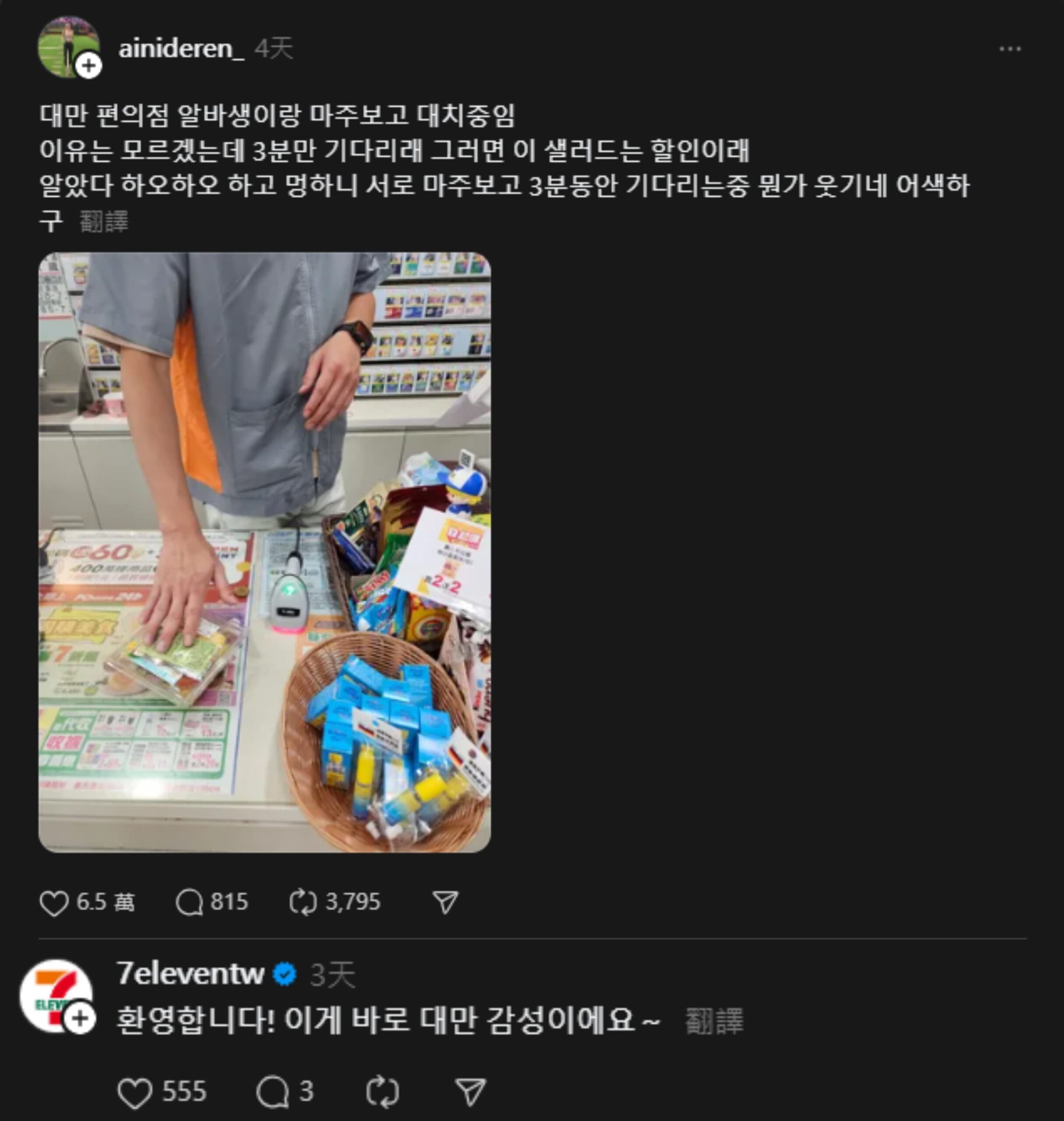
Task: Follow ainideren_ via the avatar plus badge
Action: click(88, 67)
